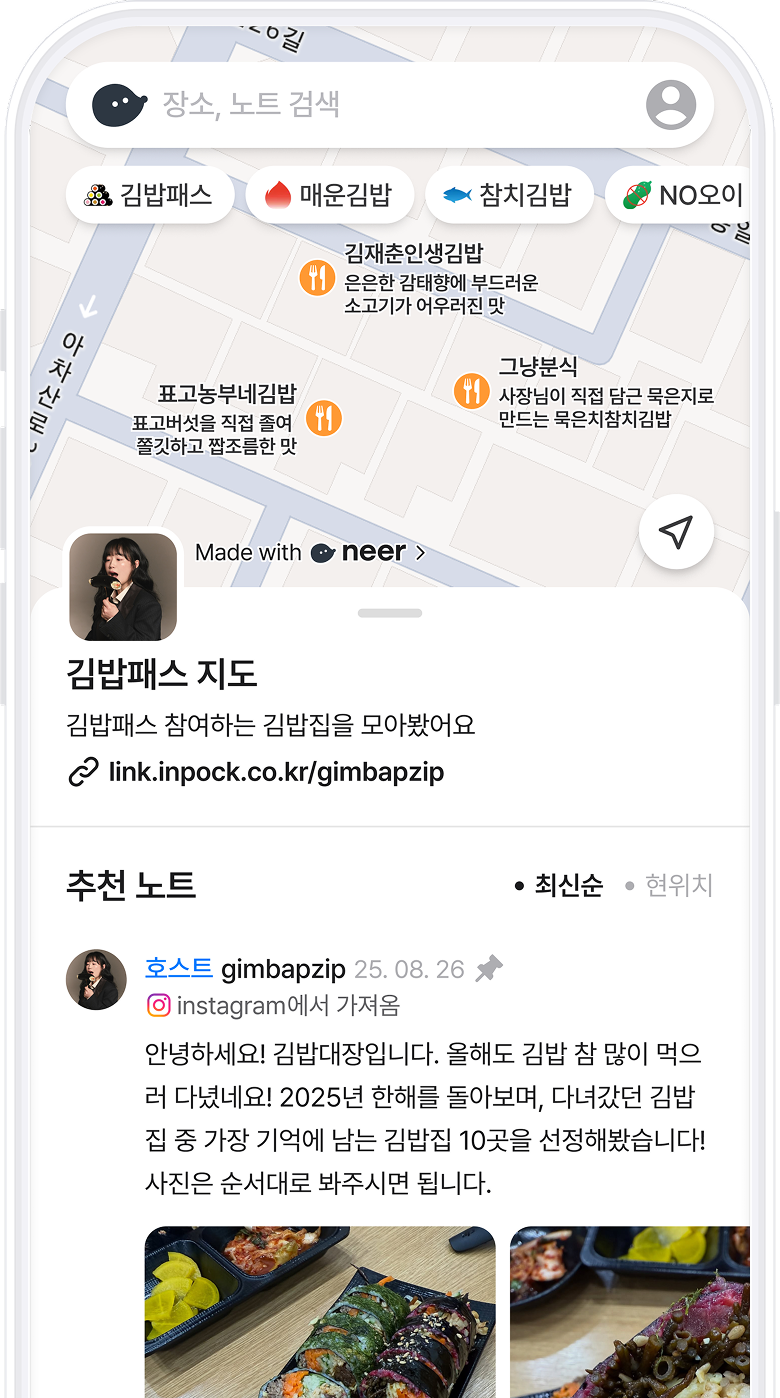Tap the Instagram icon on gimbapzip's note
This screenshot has width=780, height=1398.
click(159, 1005)
